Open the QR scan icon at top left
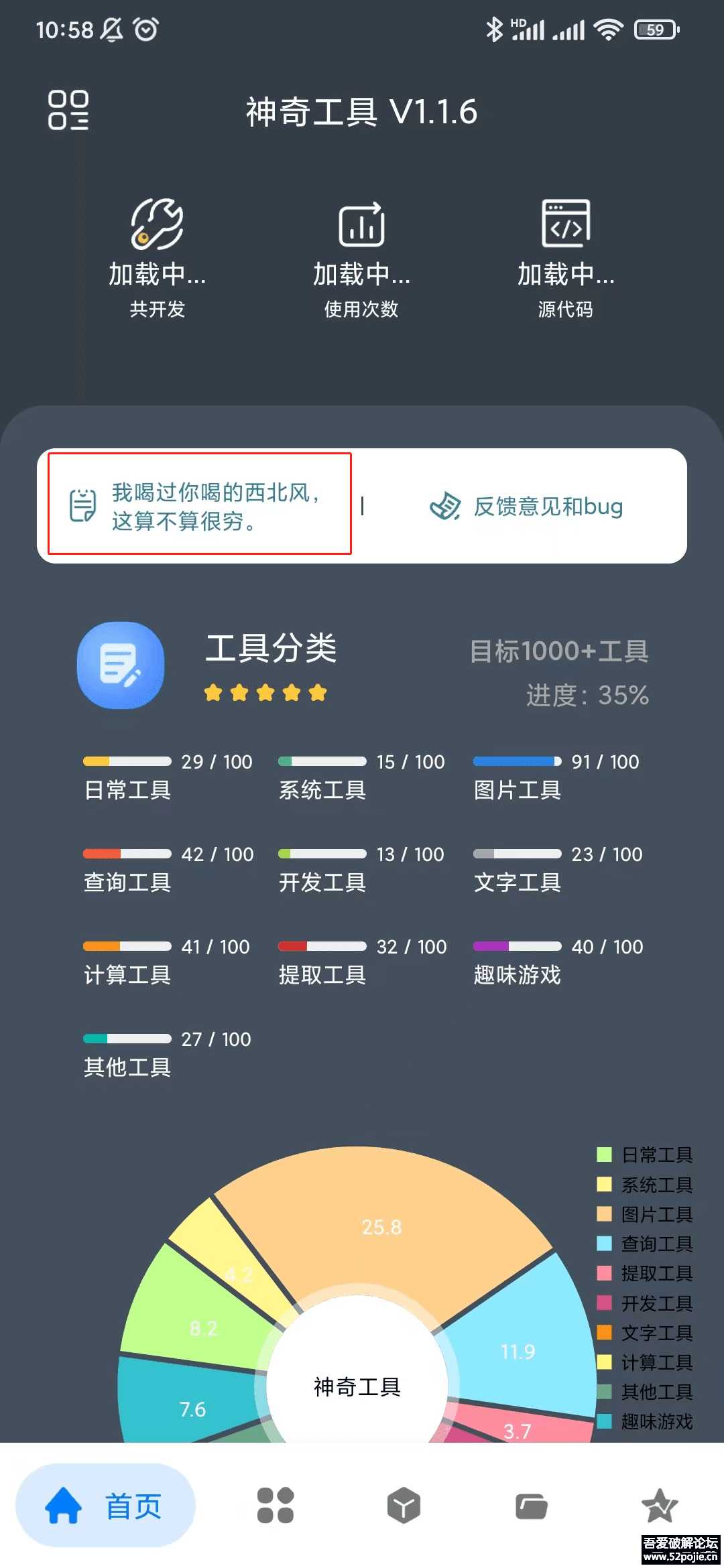 coord(69,109)
